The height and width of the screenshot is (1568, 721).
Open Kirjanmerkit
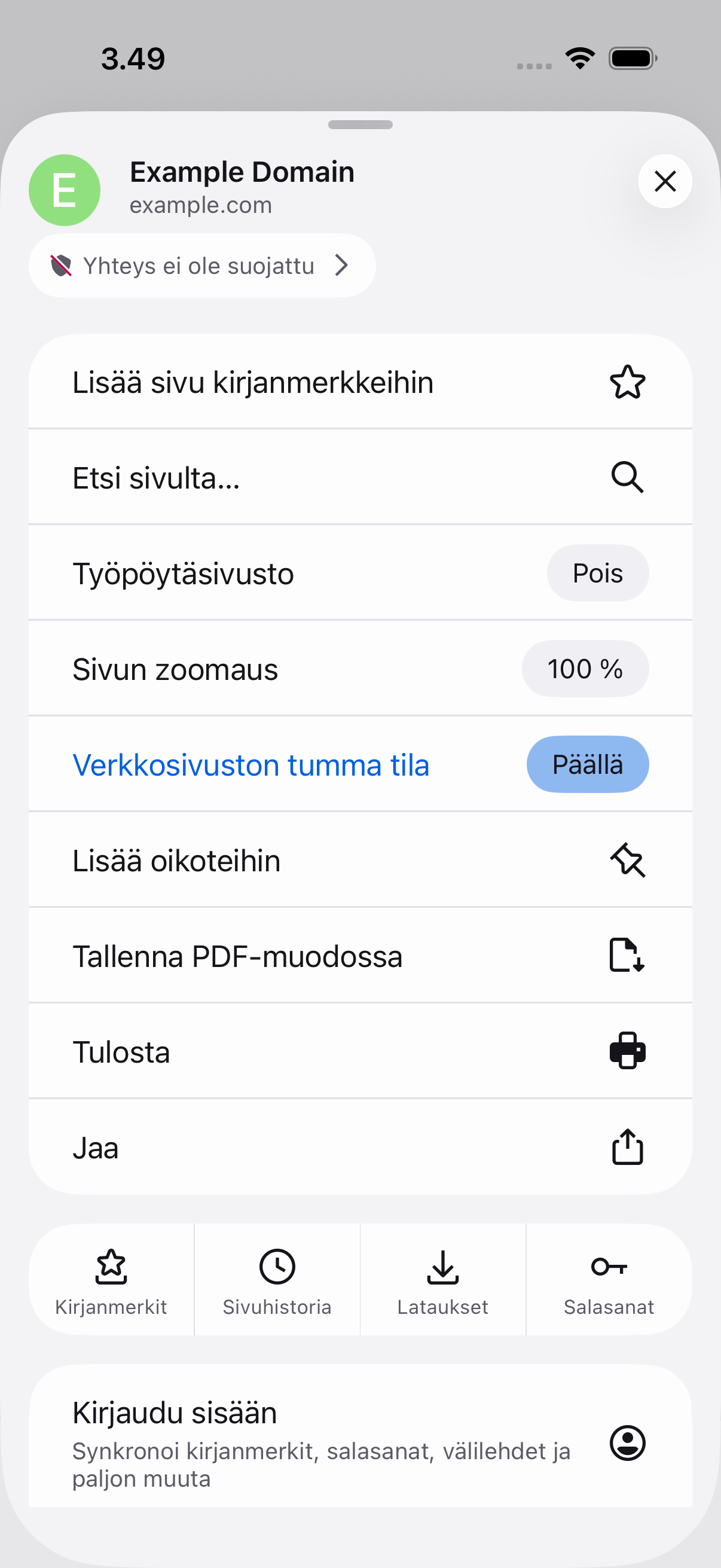111,1280
